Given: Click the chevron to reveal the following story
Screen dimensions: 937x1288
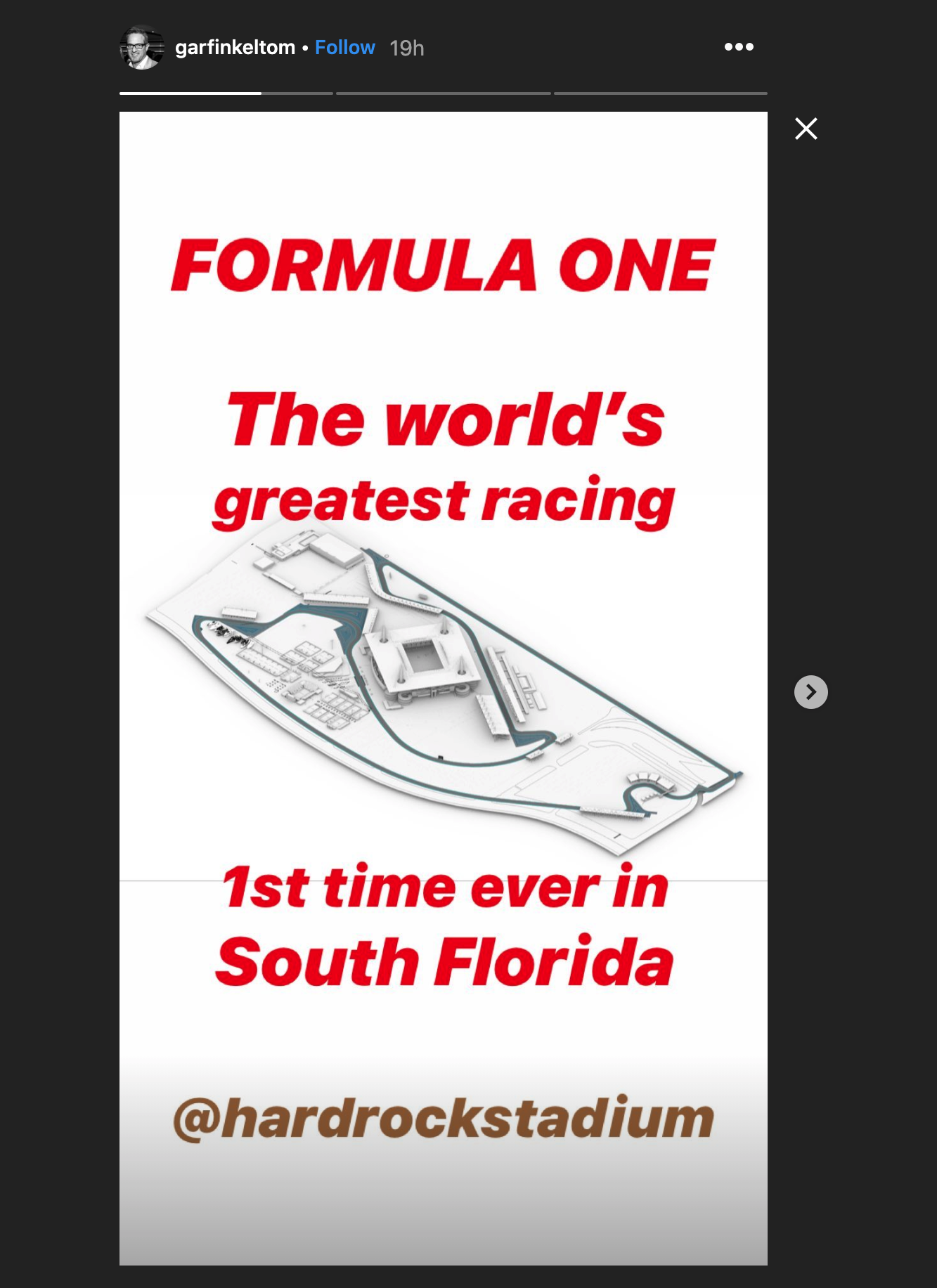Looking at the screenshot, I should (x=813, y=692).
